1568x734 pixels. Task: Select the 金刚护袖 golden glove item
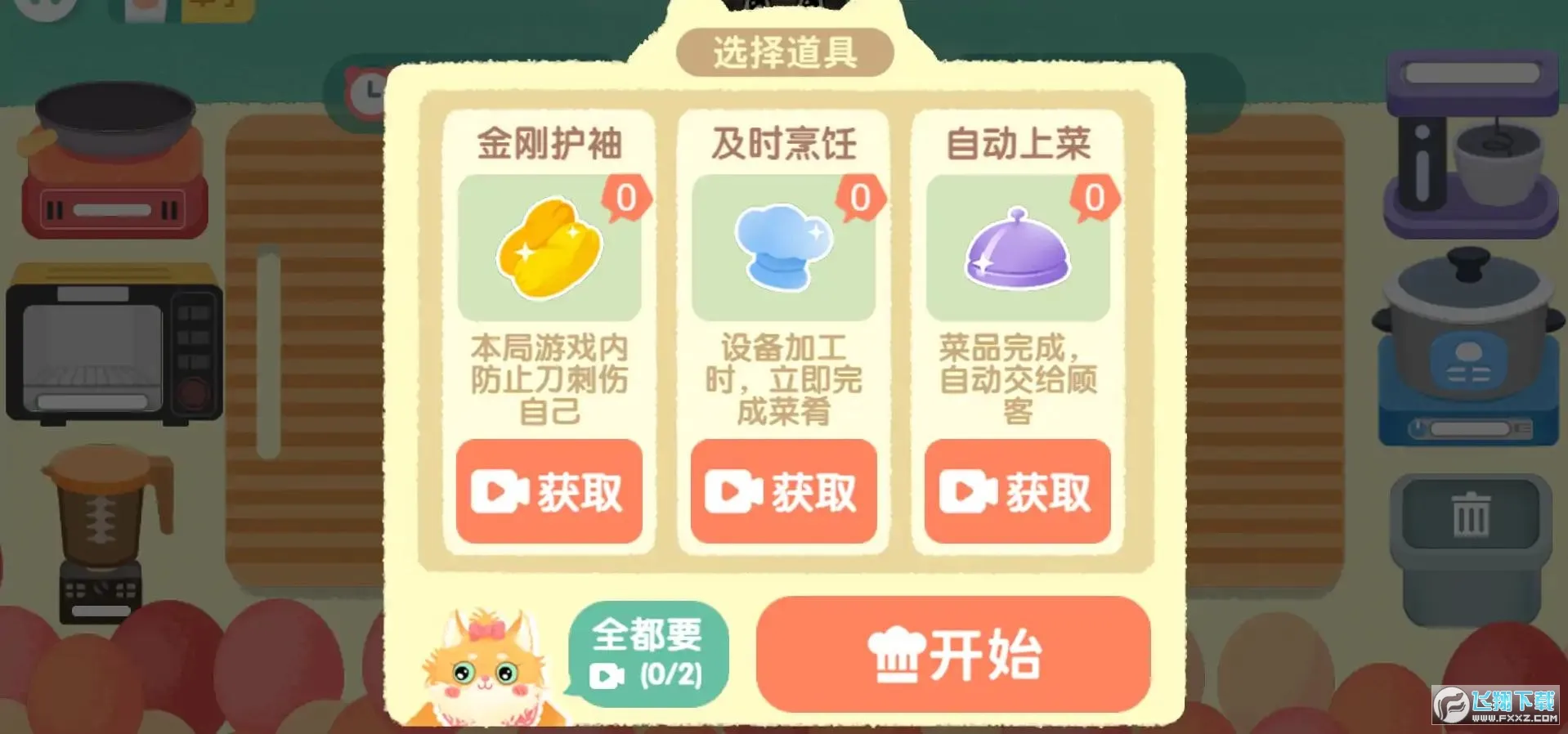click(x=549, y=248)
